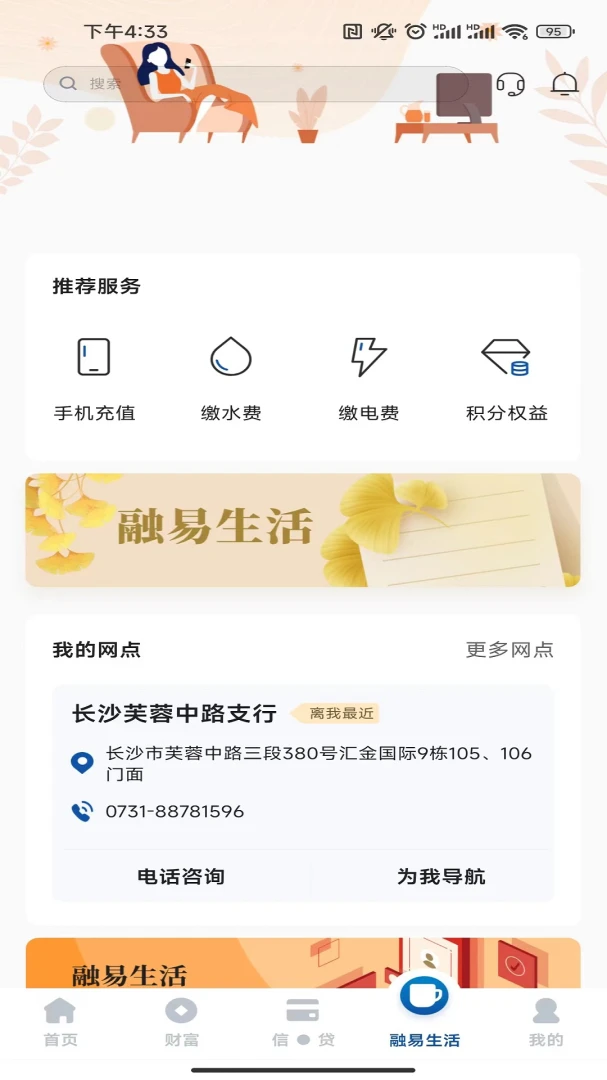This screenshot has width=607, height=1080.
Task: Open the notifications bell
Action: click(x=565, y=84)
